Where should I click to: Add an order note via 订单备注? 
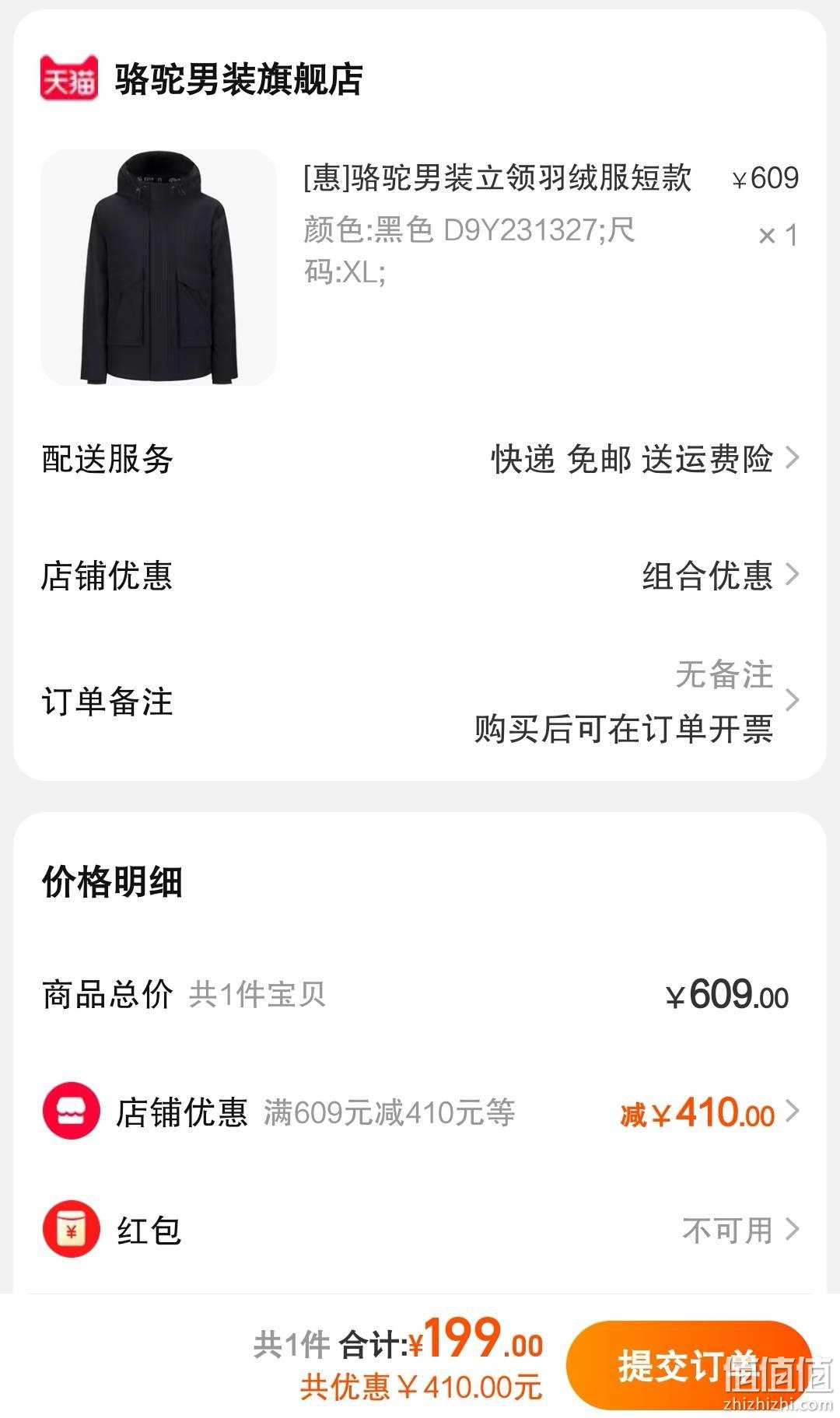point(420,702)
